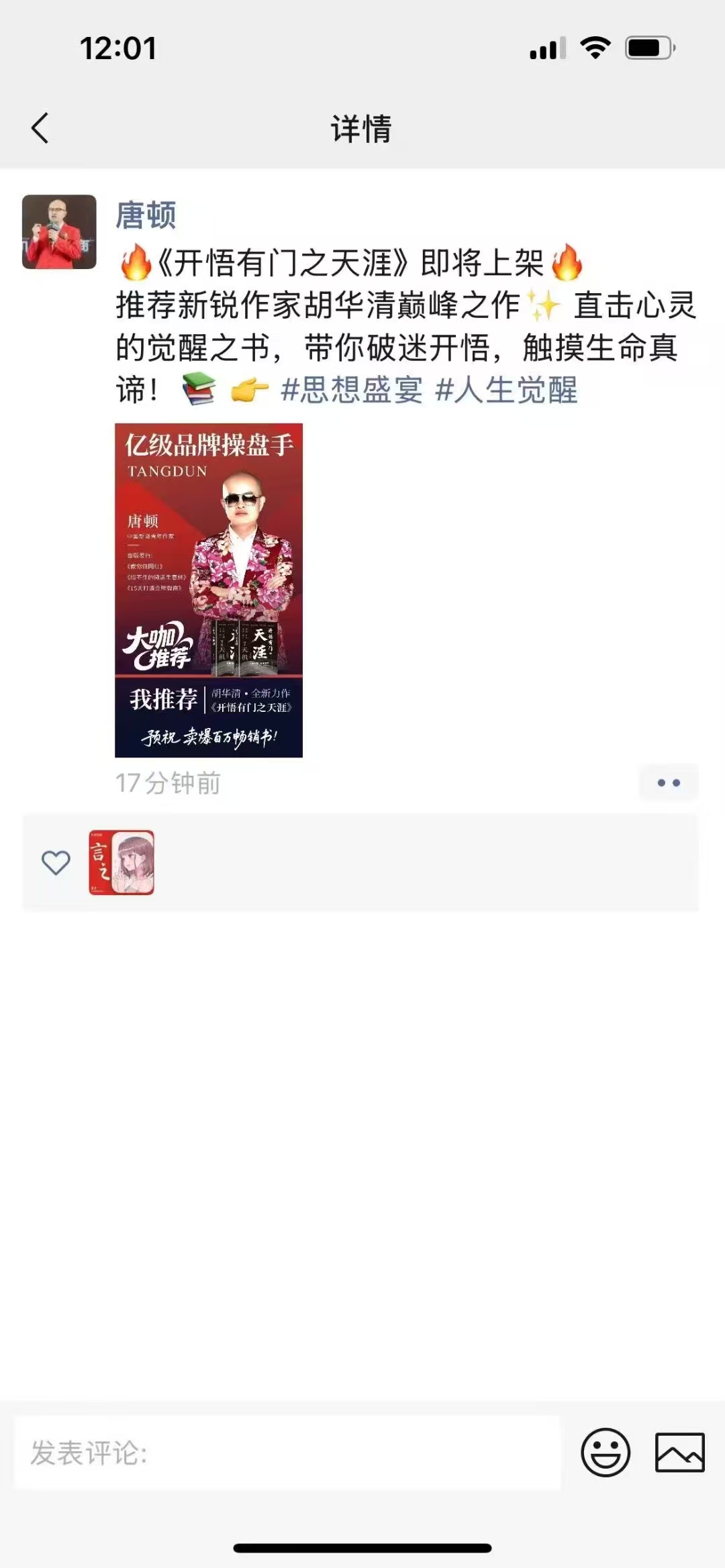725x1568 pixels.
Task: Open the avatar of the liker
Action: 122,862
